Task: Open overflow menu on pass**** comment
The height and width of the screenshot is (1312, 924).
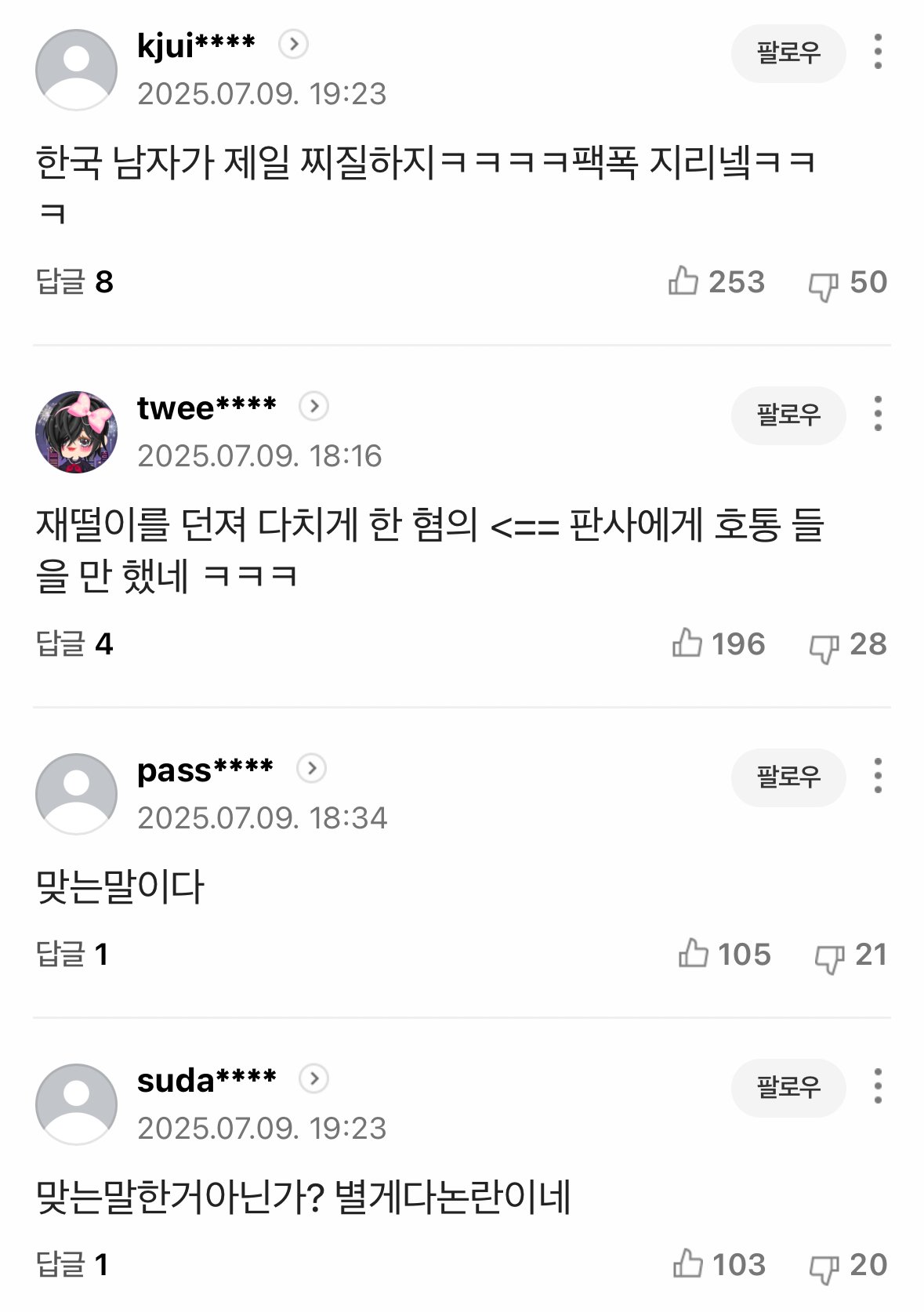Action: [x=878, y=776]
